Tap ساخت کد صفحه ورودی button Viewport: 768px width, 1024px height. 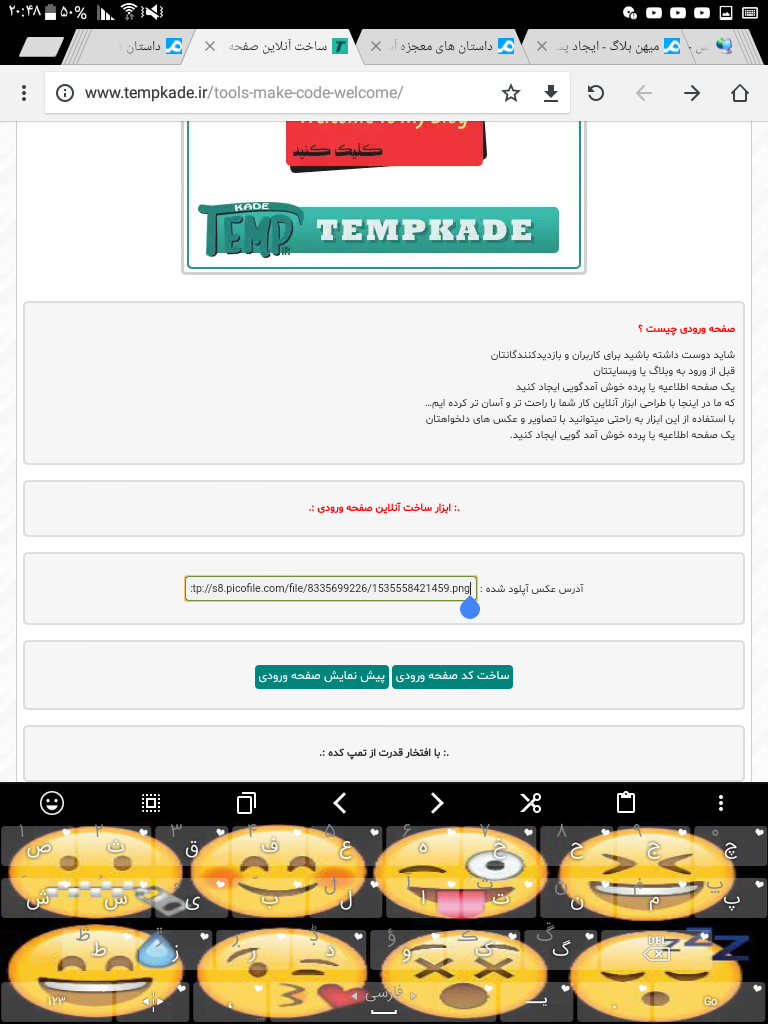[x=453, y=676]
